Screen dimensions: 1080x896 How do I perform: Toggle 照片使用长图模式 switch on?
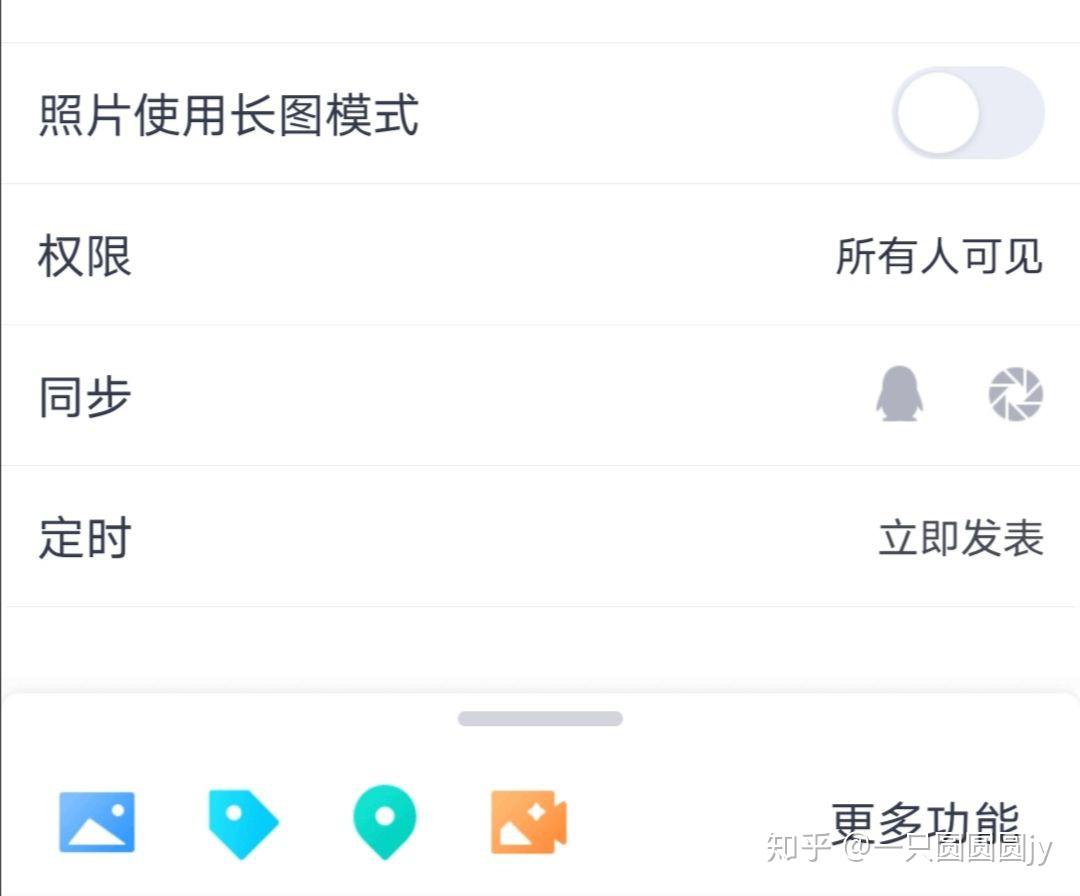pyautogui.click(x=967, y=113)
